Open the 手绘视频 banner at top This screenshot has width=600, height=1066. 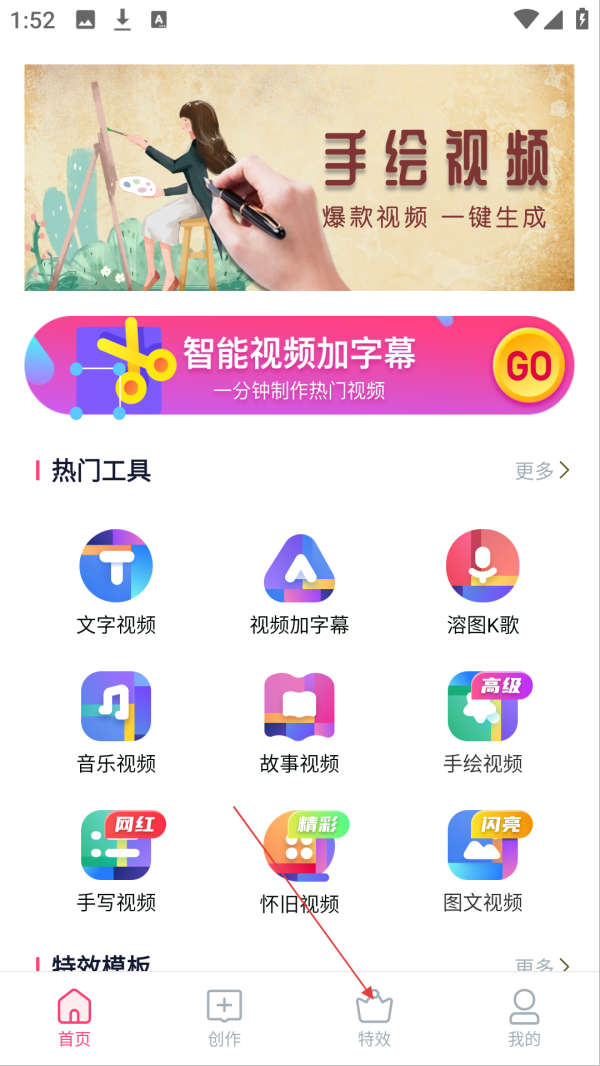299,177
